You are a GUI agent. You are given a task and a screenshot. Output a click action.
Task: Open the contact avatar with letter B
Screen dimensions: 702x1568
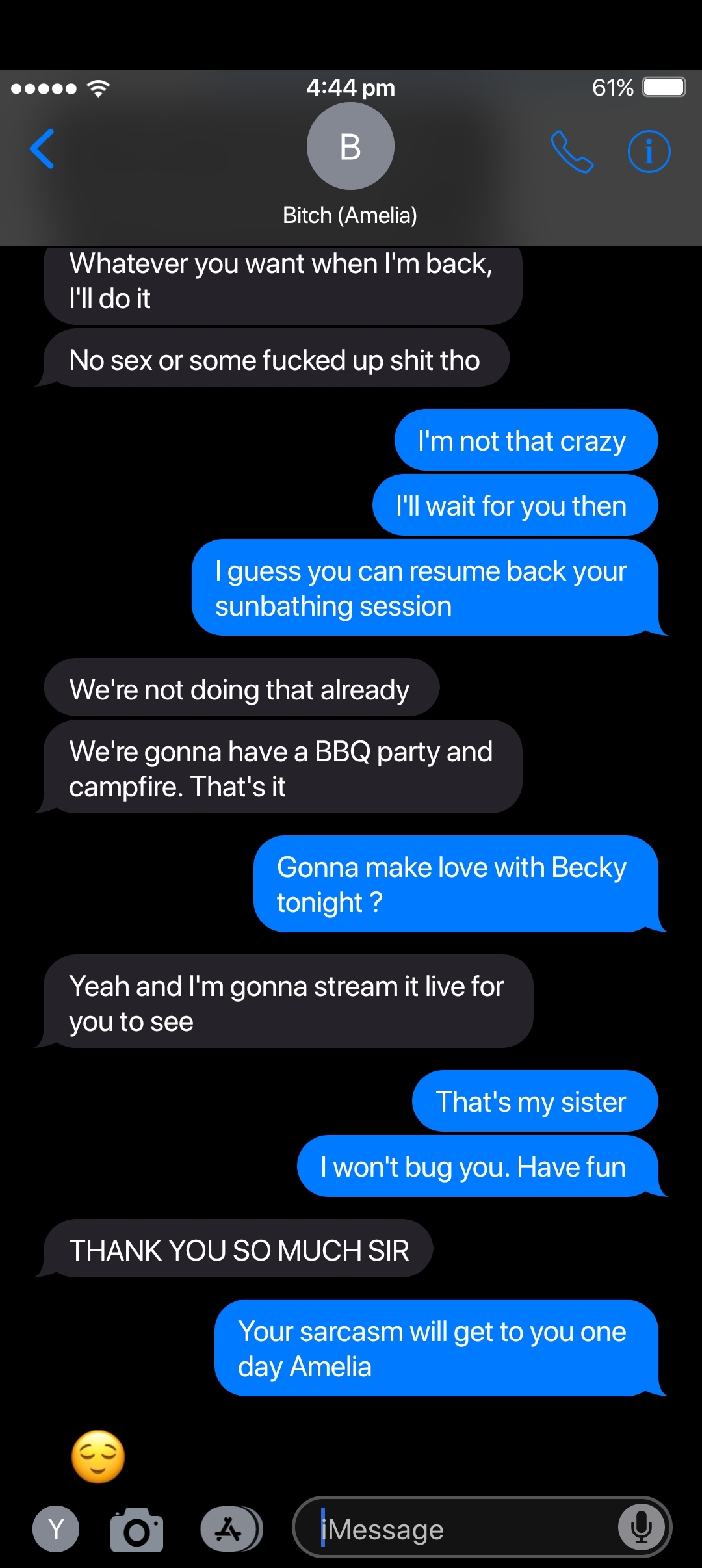coord(350,146)
